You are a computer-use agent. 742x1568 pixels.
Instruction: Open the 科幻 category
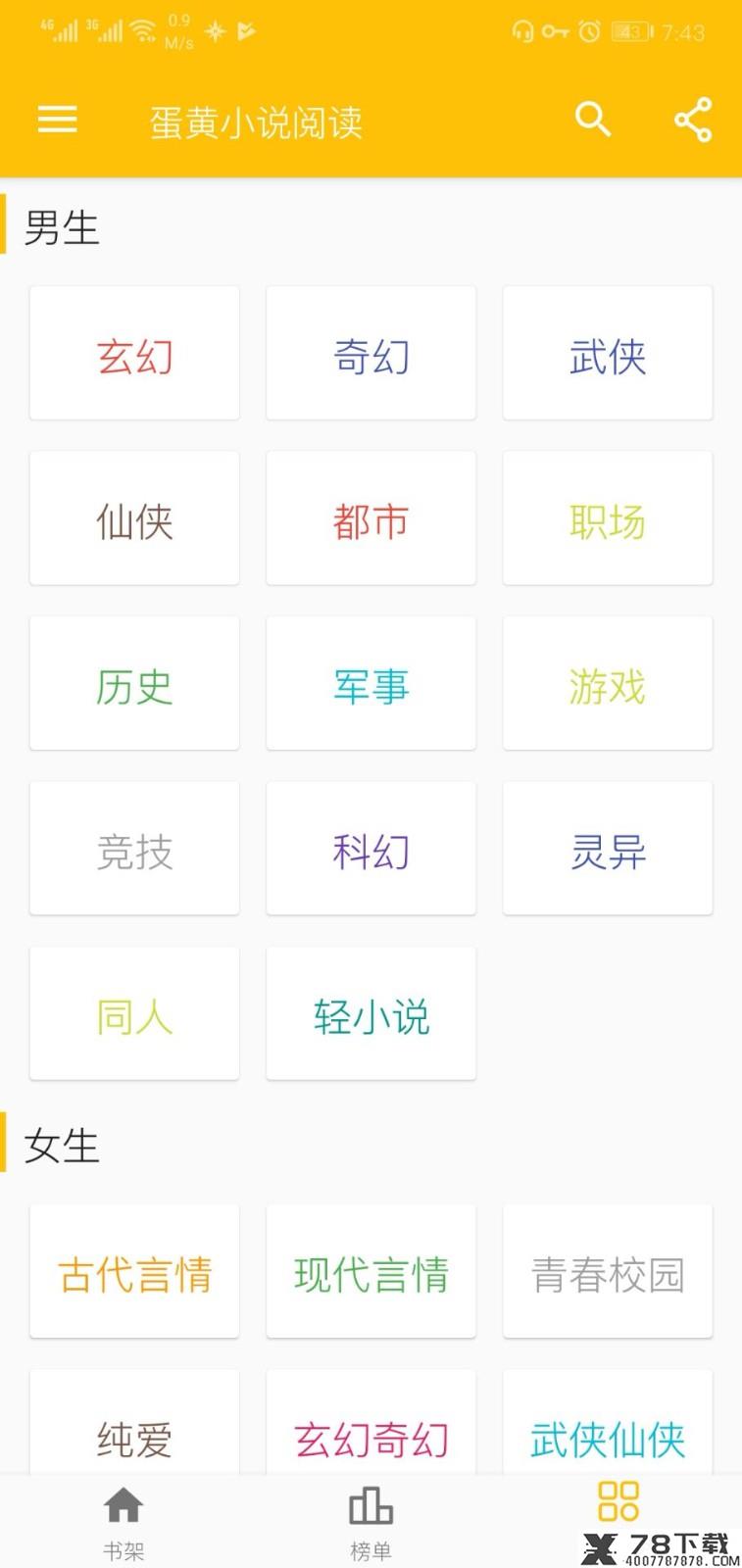(x=371, y=849)
